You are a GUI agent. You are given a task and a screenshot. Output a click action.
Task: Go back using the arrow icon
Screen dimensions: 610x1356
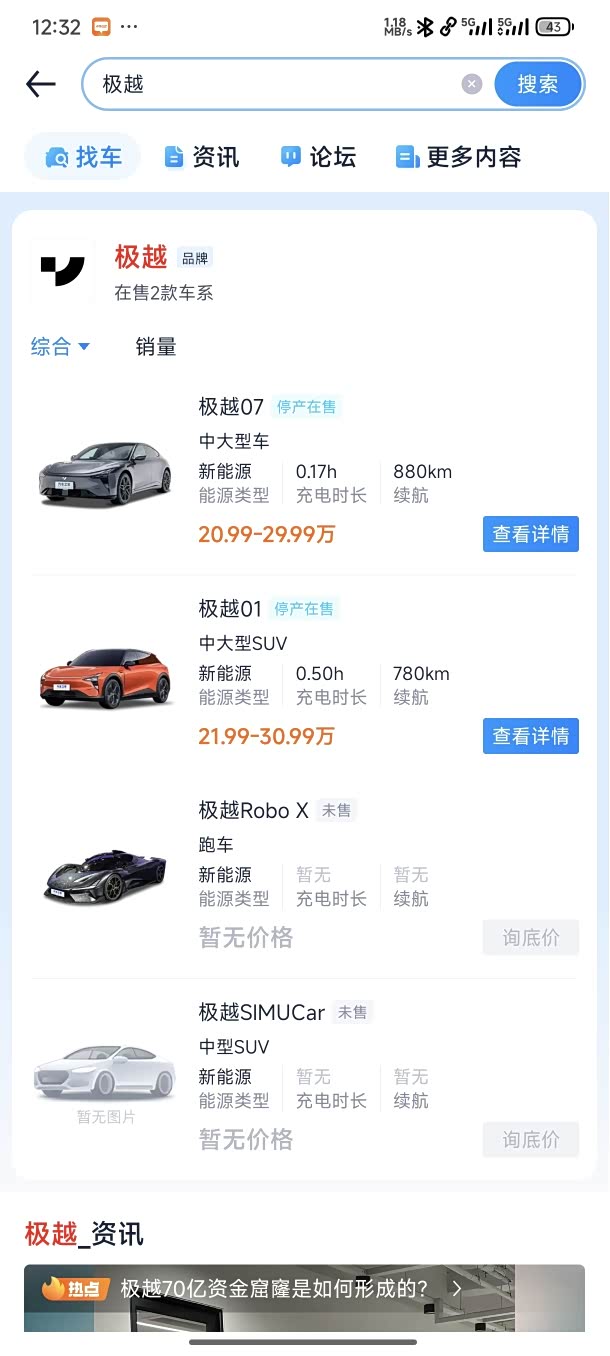[x=41, y=84]
